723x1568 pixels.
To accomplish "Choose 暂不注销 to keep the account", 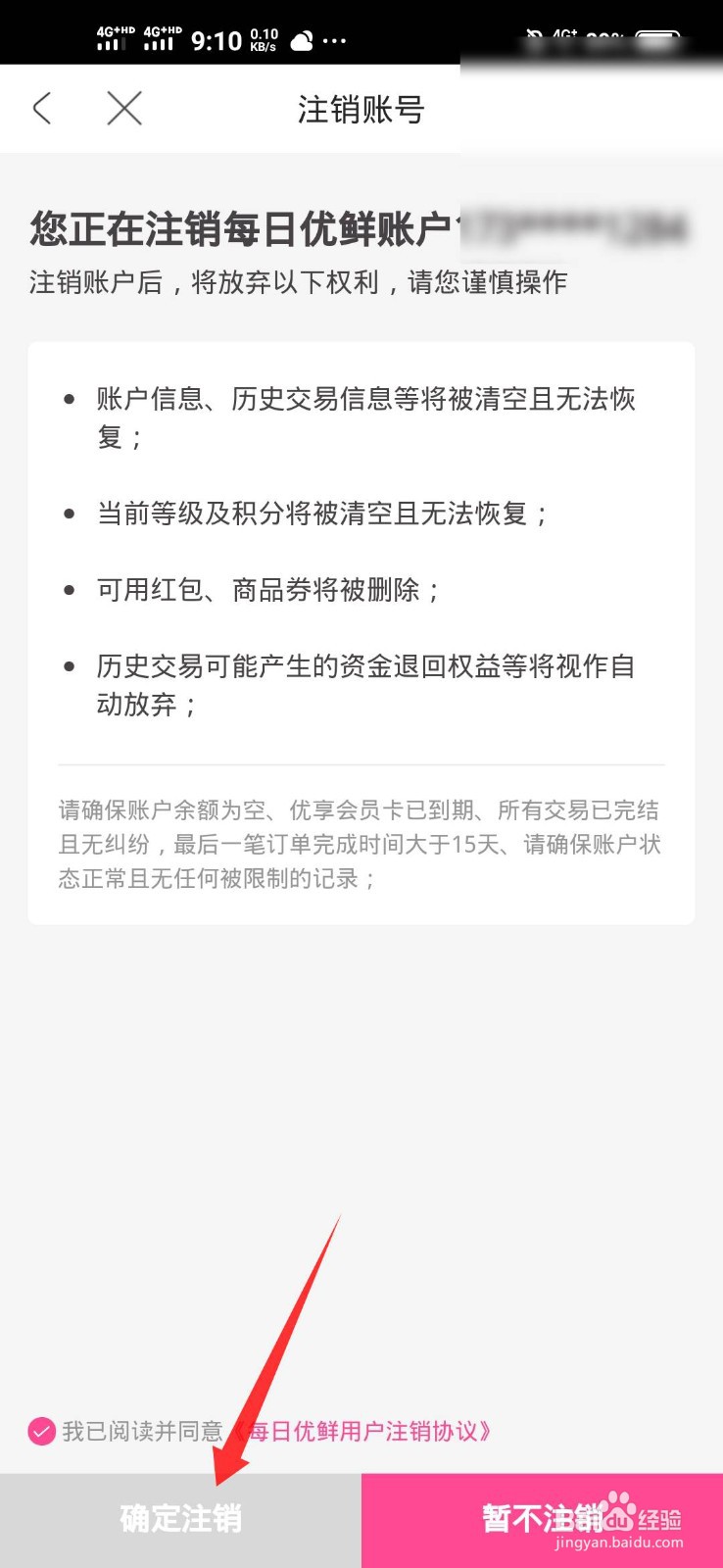I will coord(541,1520).
